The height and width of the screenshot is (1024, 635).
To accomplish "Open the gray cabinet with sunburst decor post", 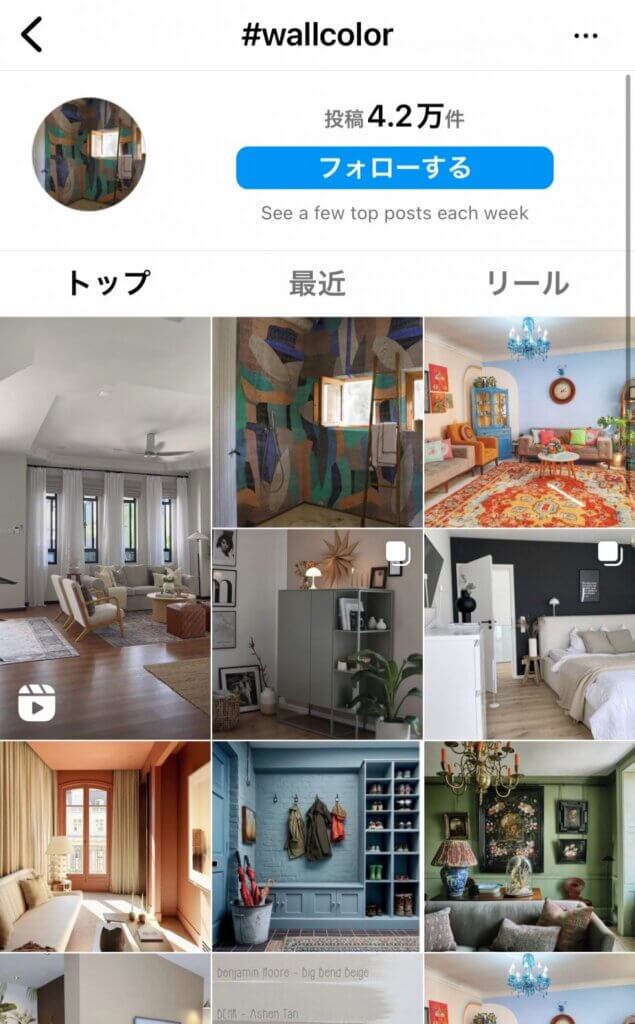I will coord(318,634).
